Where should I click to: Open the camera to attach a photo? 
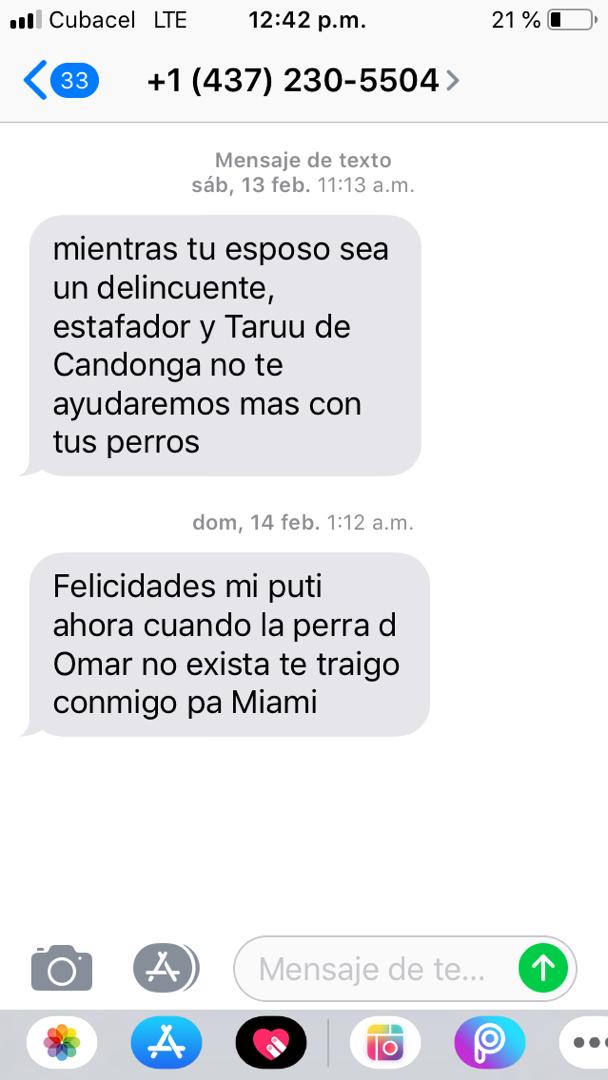(62, 967)
